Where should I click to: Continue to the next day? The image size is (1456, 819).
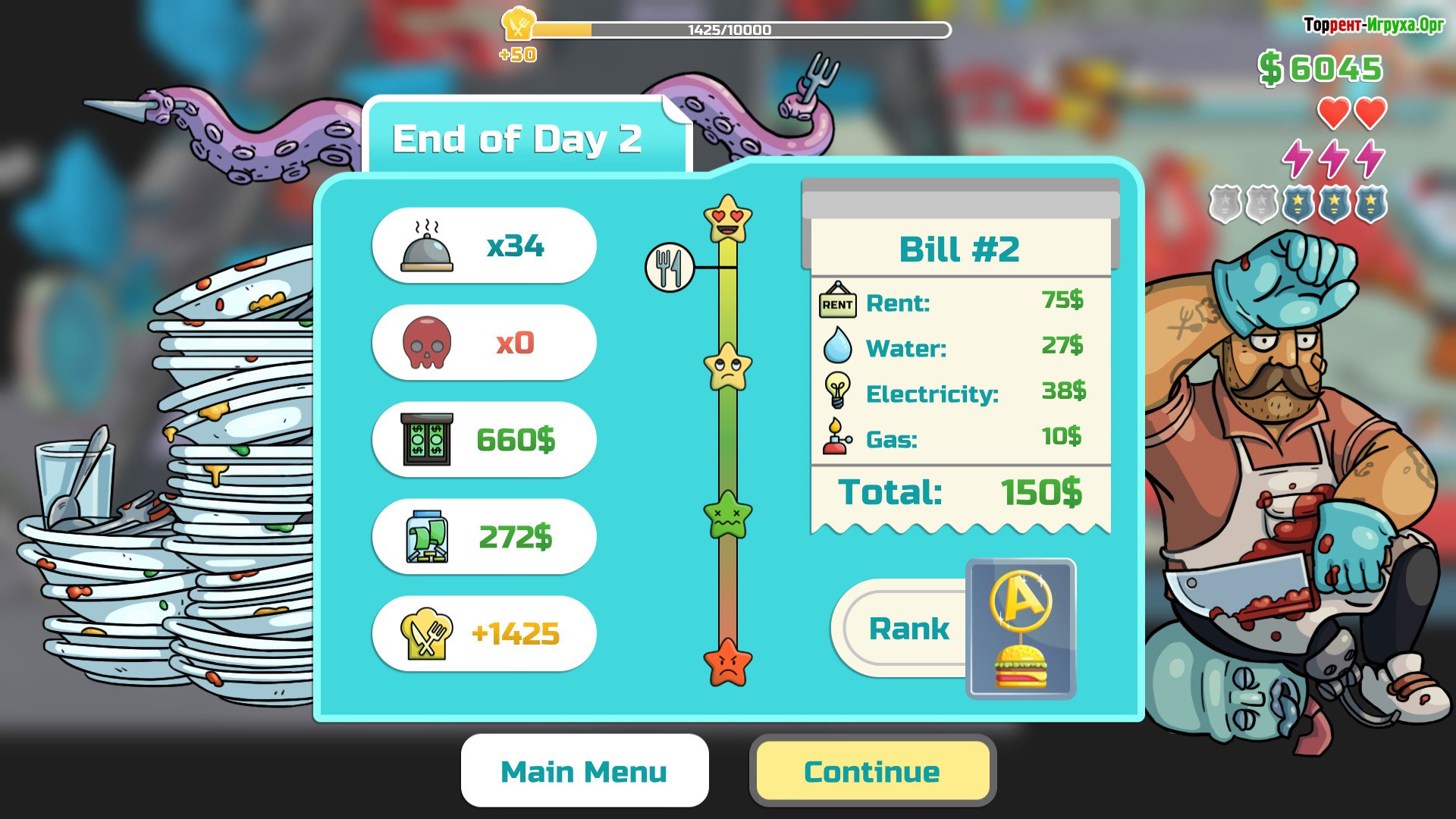tap(872, 771)
